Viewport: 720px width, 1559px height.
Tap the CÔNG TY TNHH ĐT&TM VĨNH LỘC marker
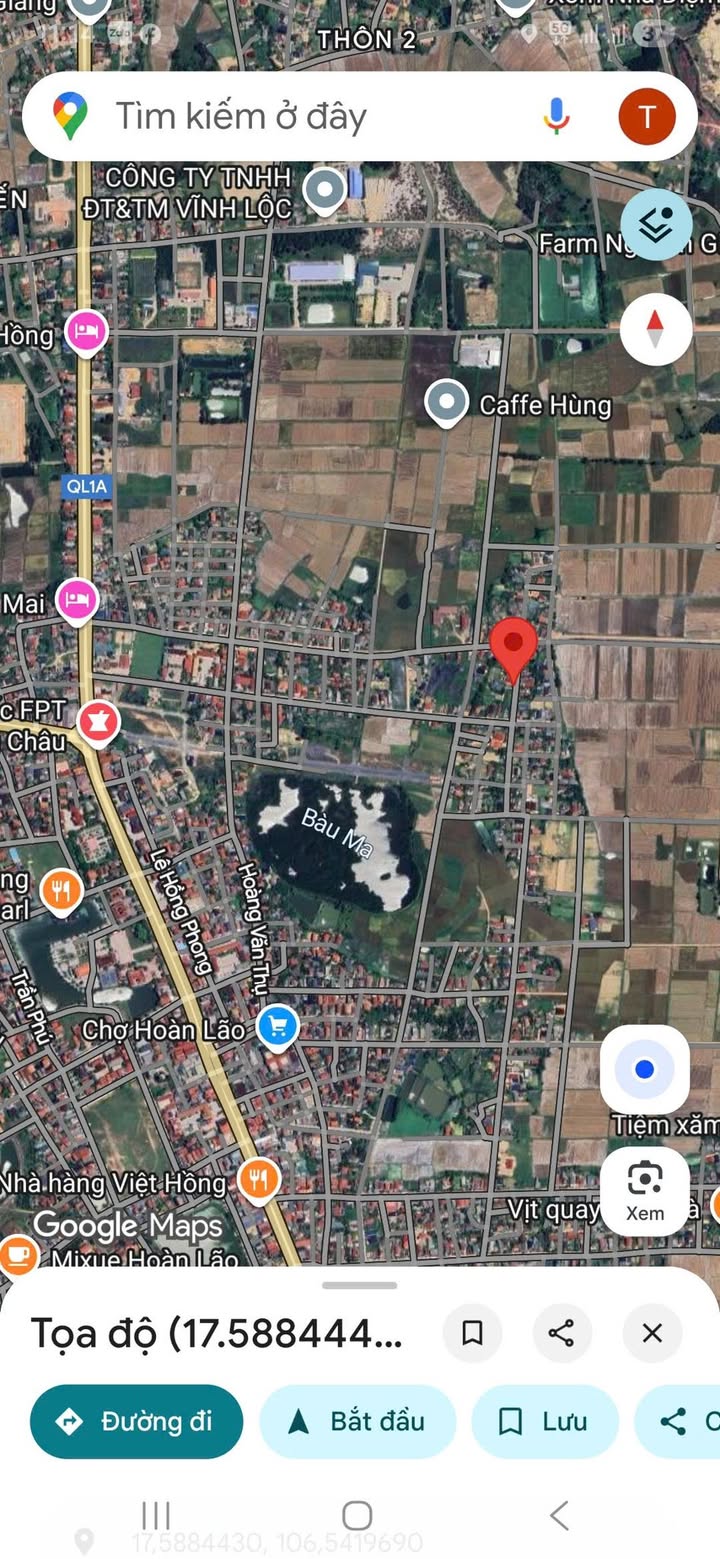(325, 190)
